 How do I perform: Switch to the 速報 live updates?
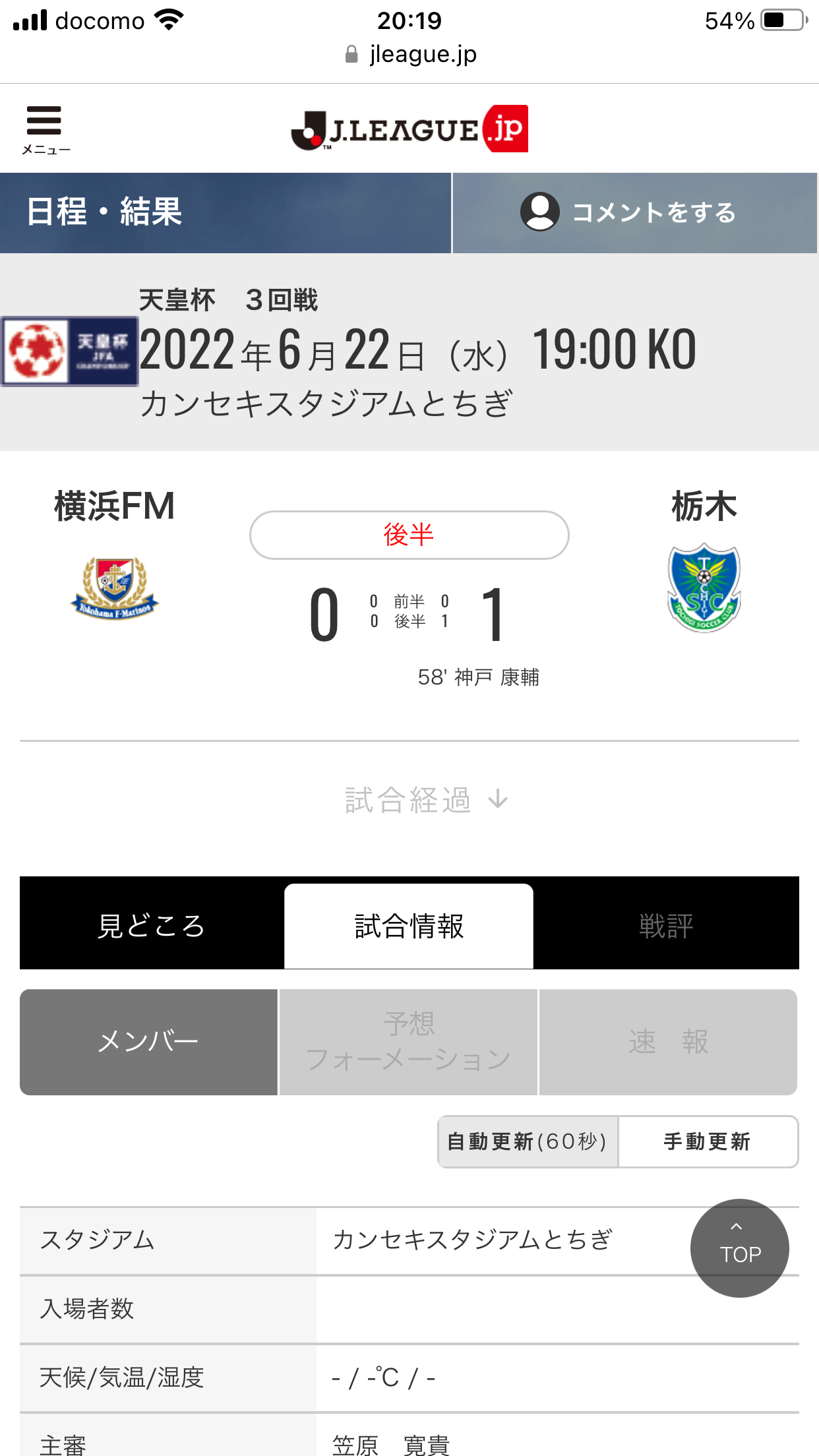click(668, 1042)
